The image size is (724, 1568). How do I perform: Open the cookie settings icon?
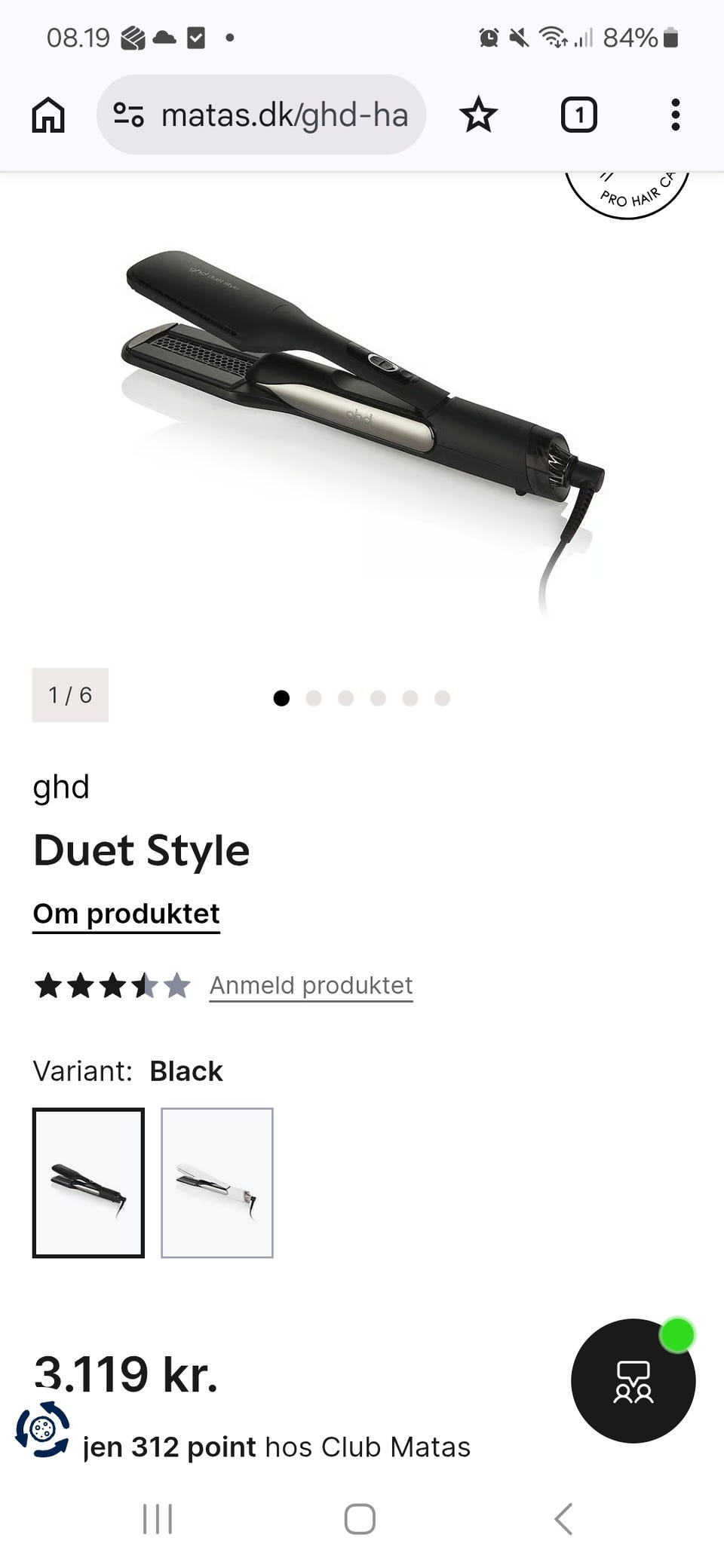[43, 1429]
